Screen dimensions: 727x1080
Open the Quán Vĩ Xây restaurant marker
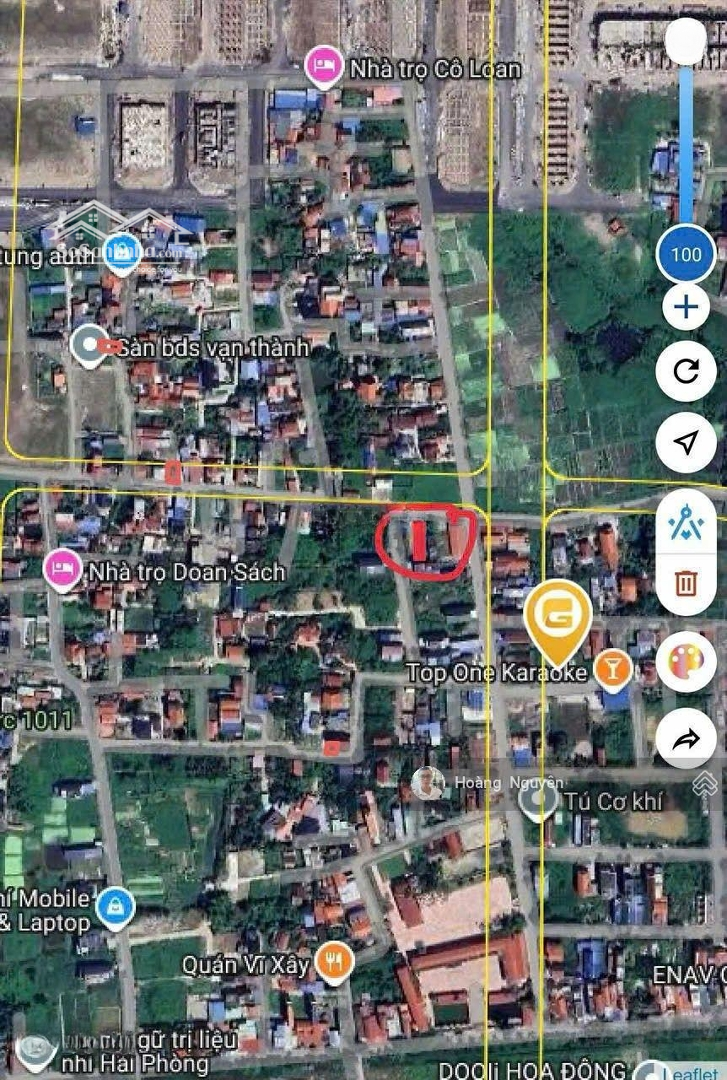(x=334, y=963)
